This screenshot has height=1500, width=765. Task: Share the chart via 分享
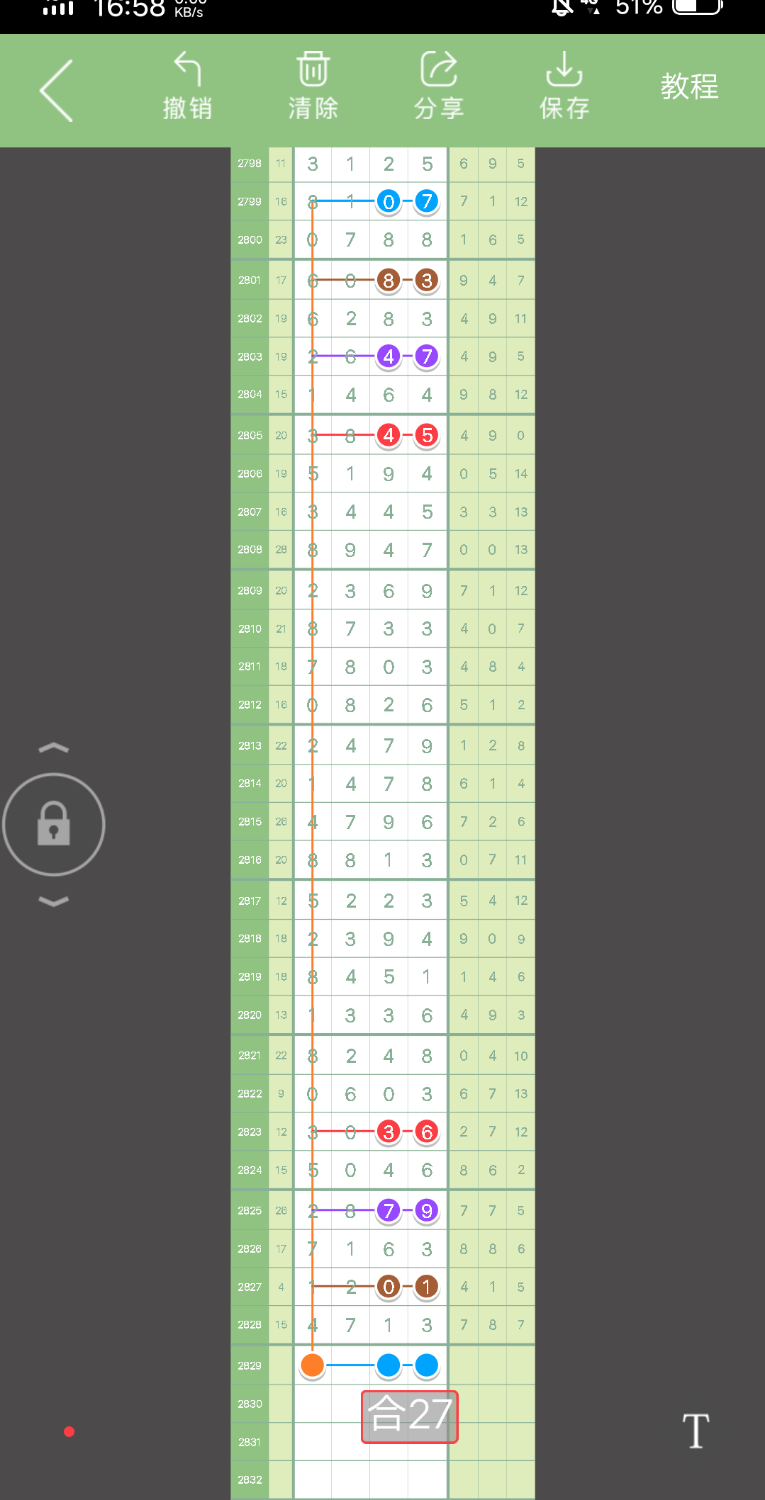[x=439, y=88]
